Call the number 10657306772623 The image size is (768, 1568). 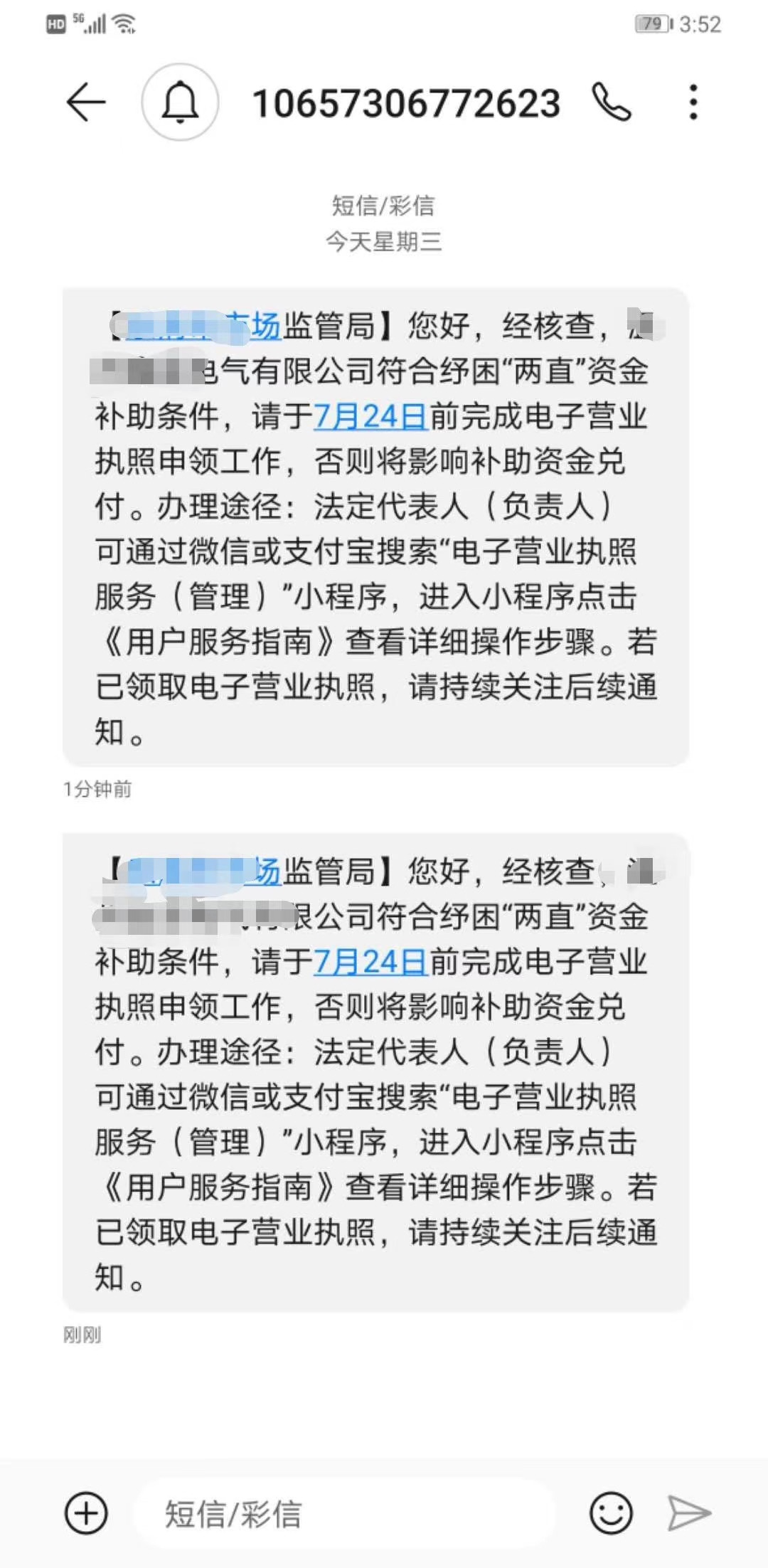pyautogui.click(x=612, y=102)
